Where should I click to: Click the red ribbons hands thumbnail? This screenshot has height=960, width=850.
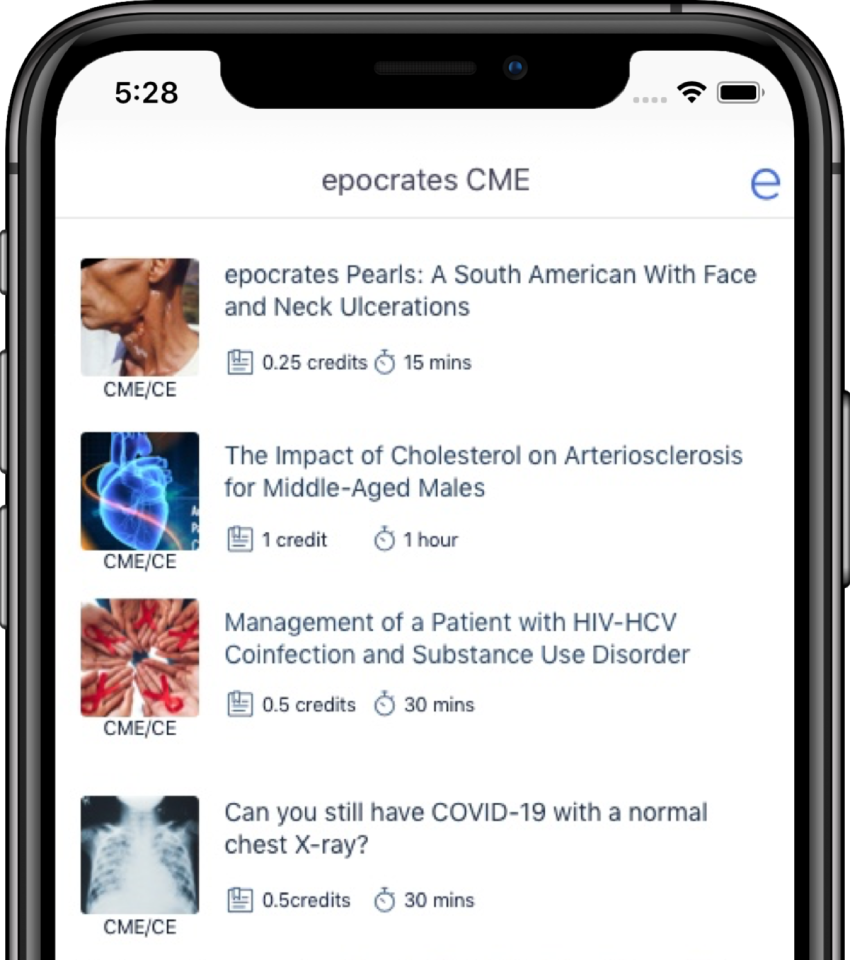pyautogui.click(x=139, y=657)
